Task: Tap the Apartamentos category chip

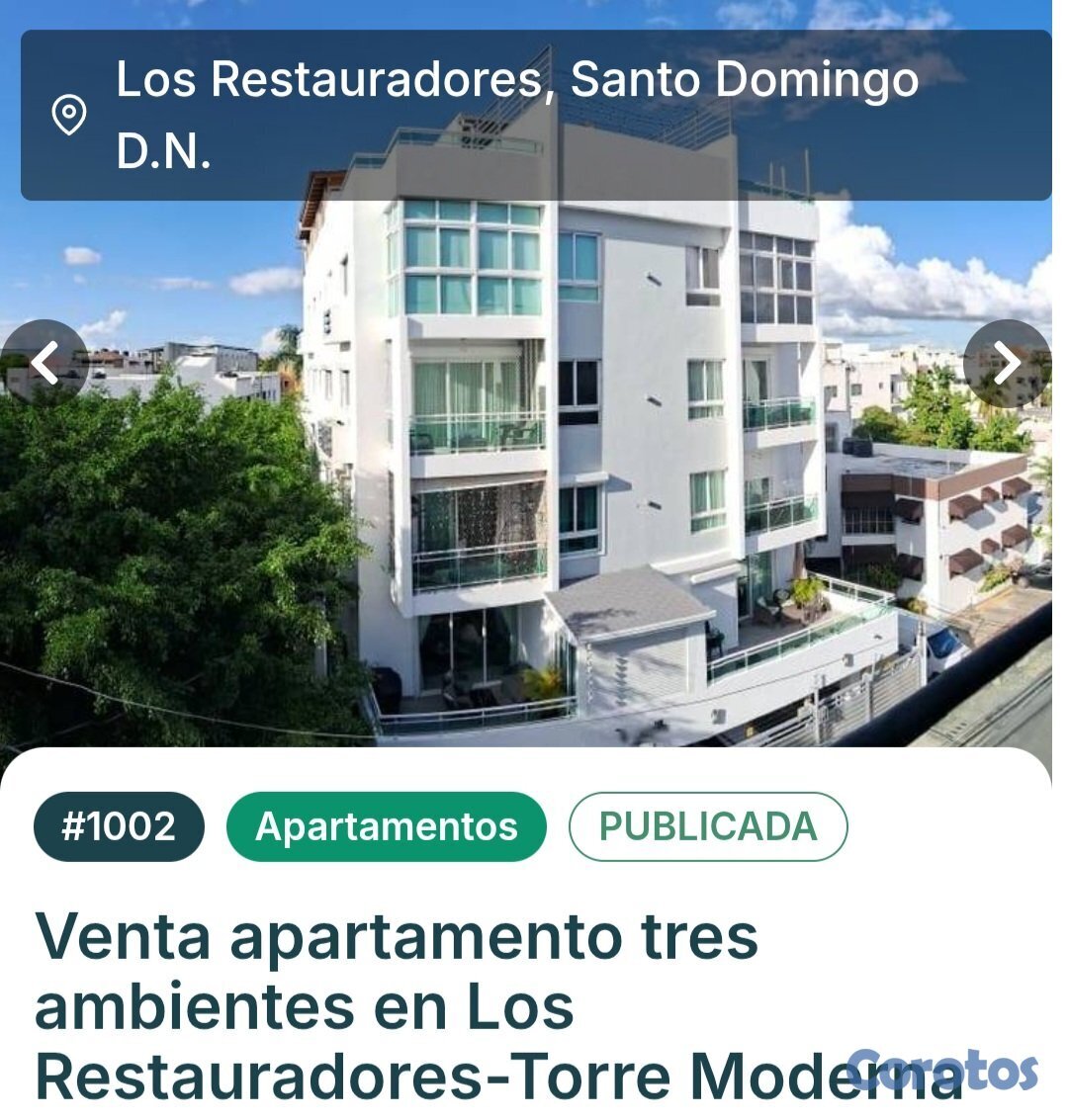Action: tap(386, 826)
